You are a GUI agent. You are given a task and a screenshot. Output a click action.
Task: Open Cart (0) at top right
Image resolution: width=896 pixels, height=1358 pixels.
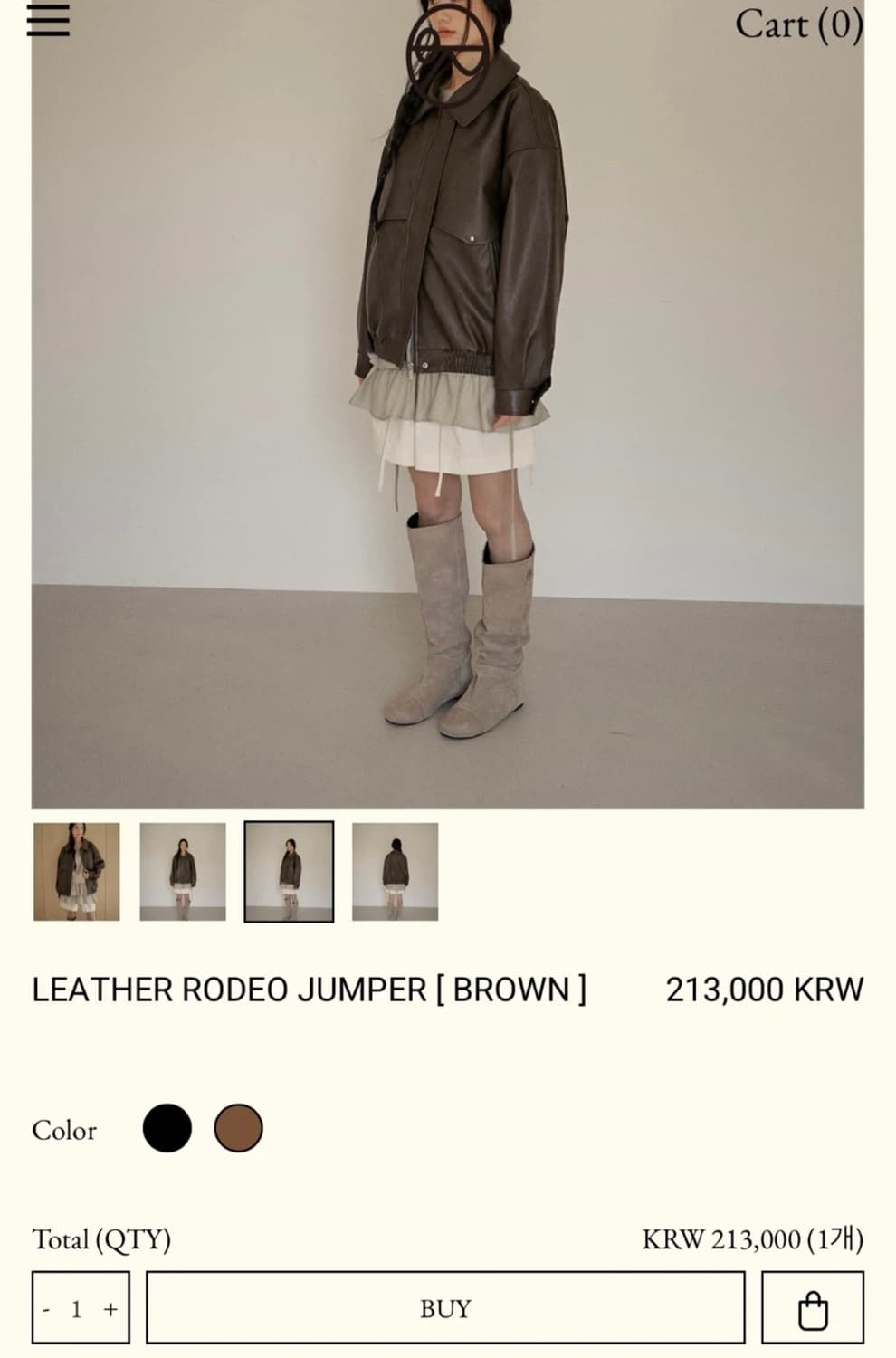pos(799,27)
